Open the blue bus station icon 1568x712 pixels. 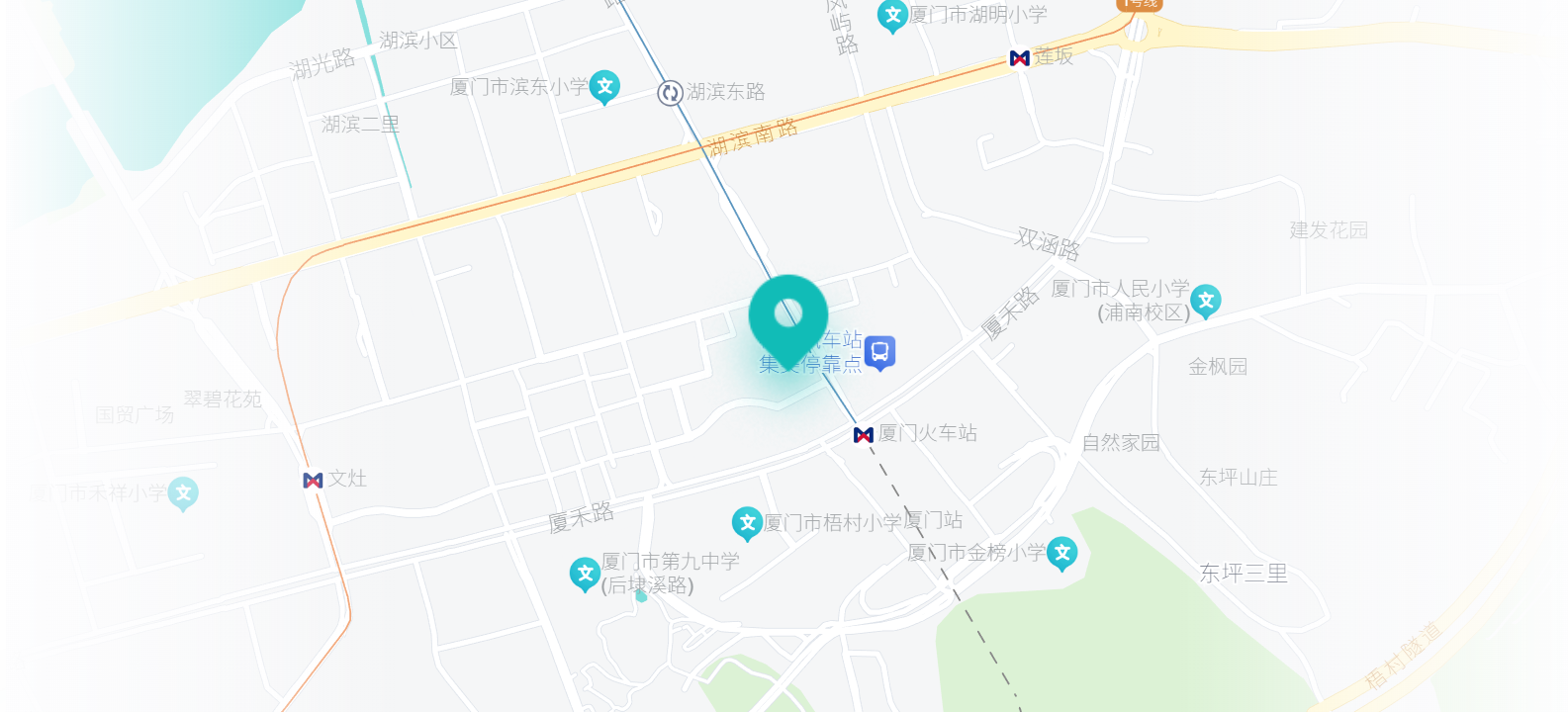point(879,352)
